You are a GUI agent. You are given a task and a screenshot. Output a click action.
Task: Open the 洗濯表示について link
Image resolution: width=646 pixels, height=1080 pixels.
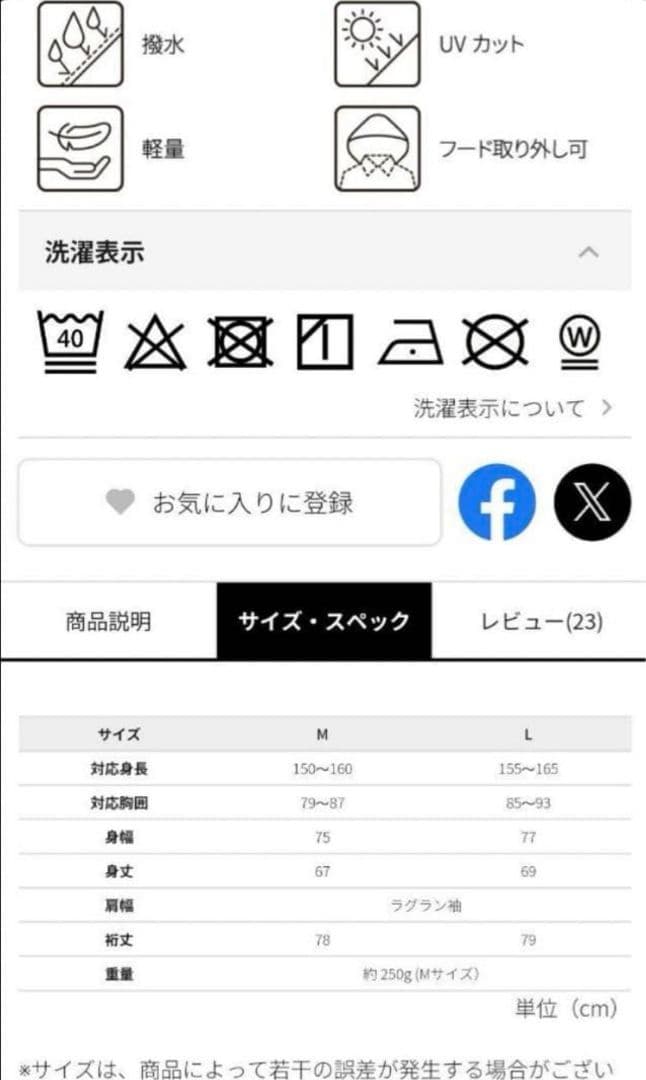pyautogui.click(x=512, y=407)
